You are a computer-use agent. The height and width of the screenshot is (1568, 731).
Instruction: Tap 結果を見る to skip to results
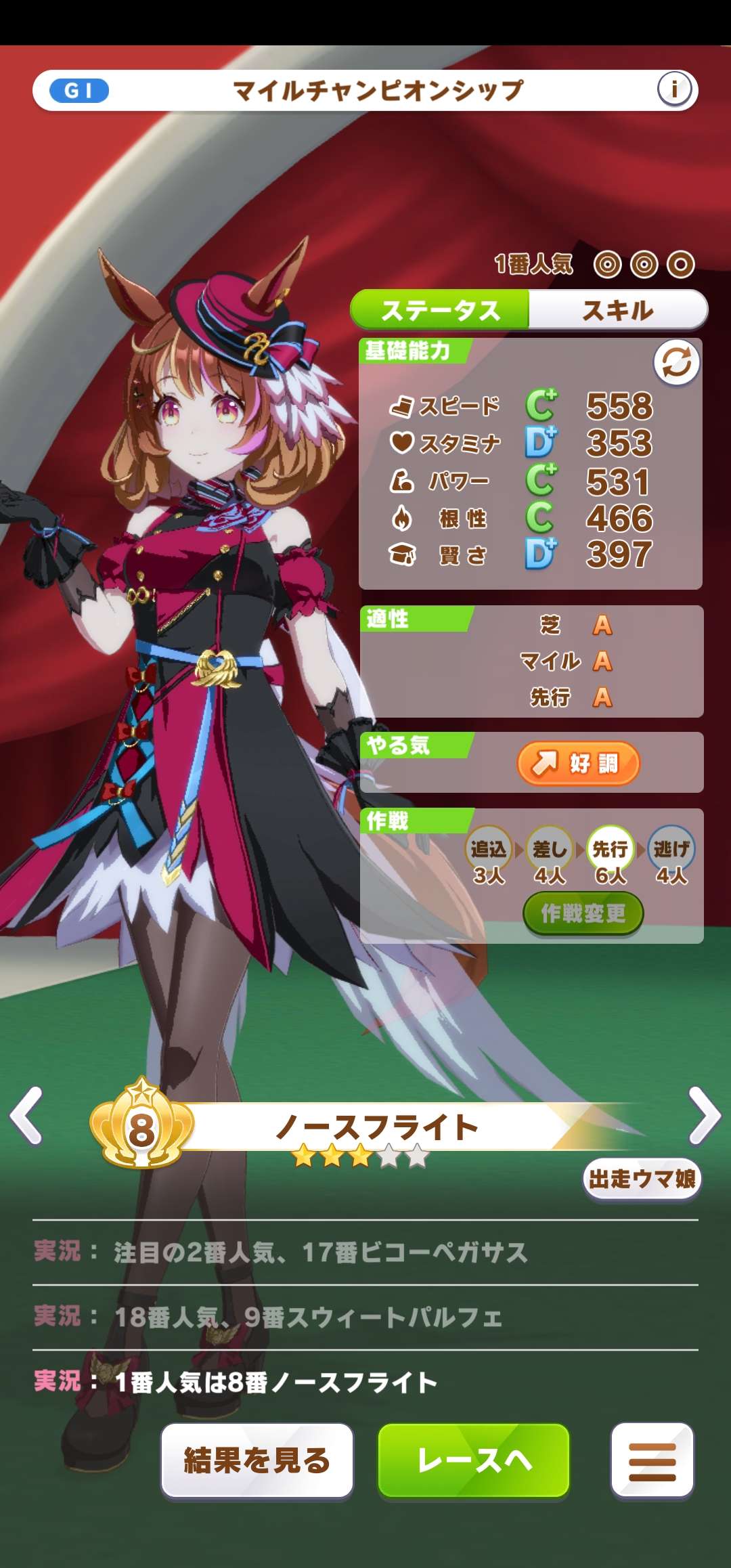(257, 1460)
